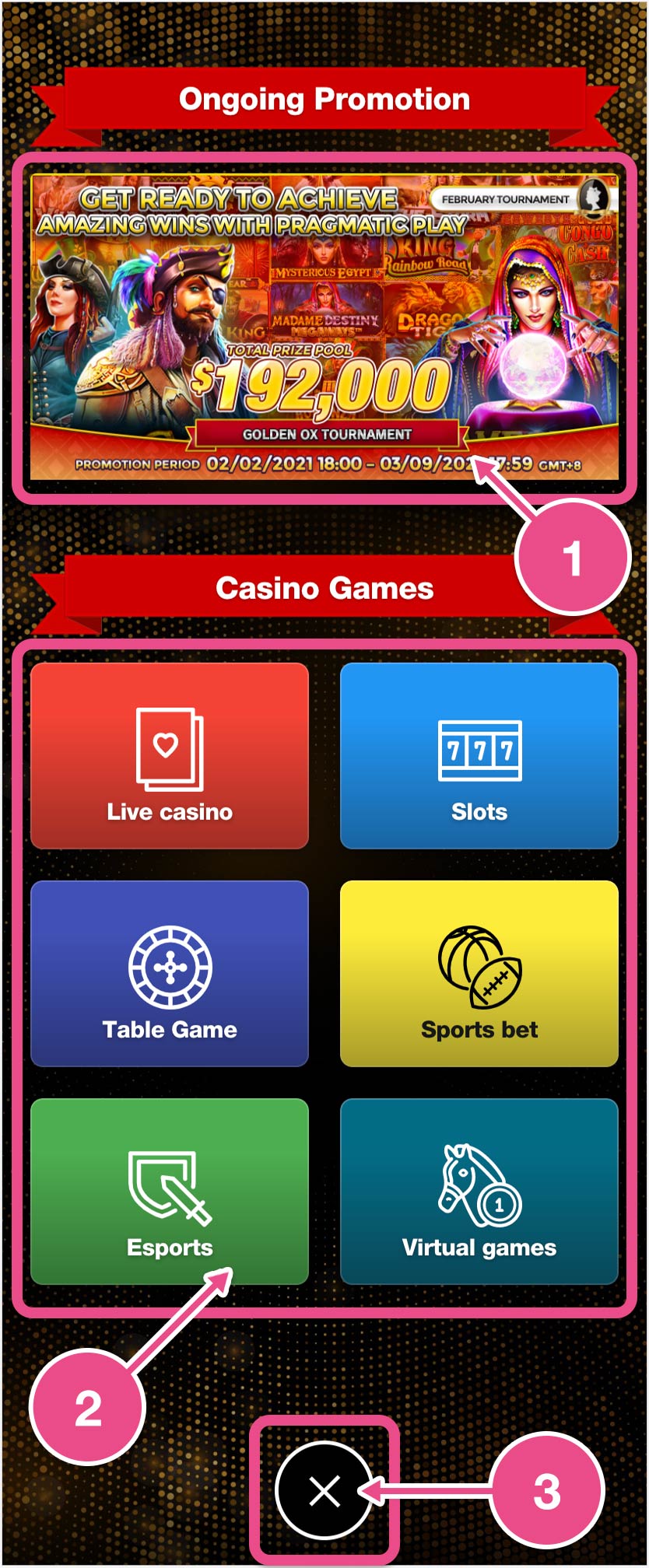
Task: Open the Golden Ox Tournament promotion banner
Action: point(324,327)
